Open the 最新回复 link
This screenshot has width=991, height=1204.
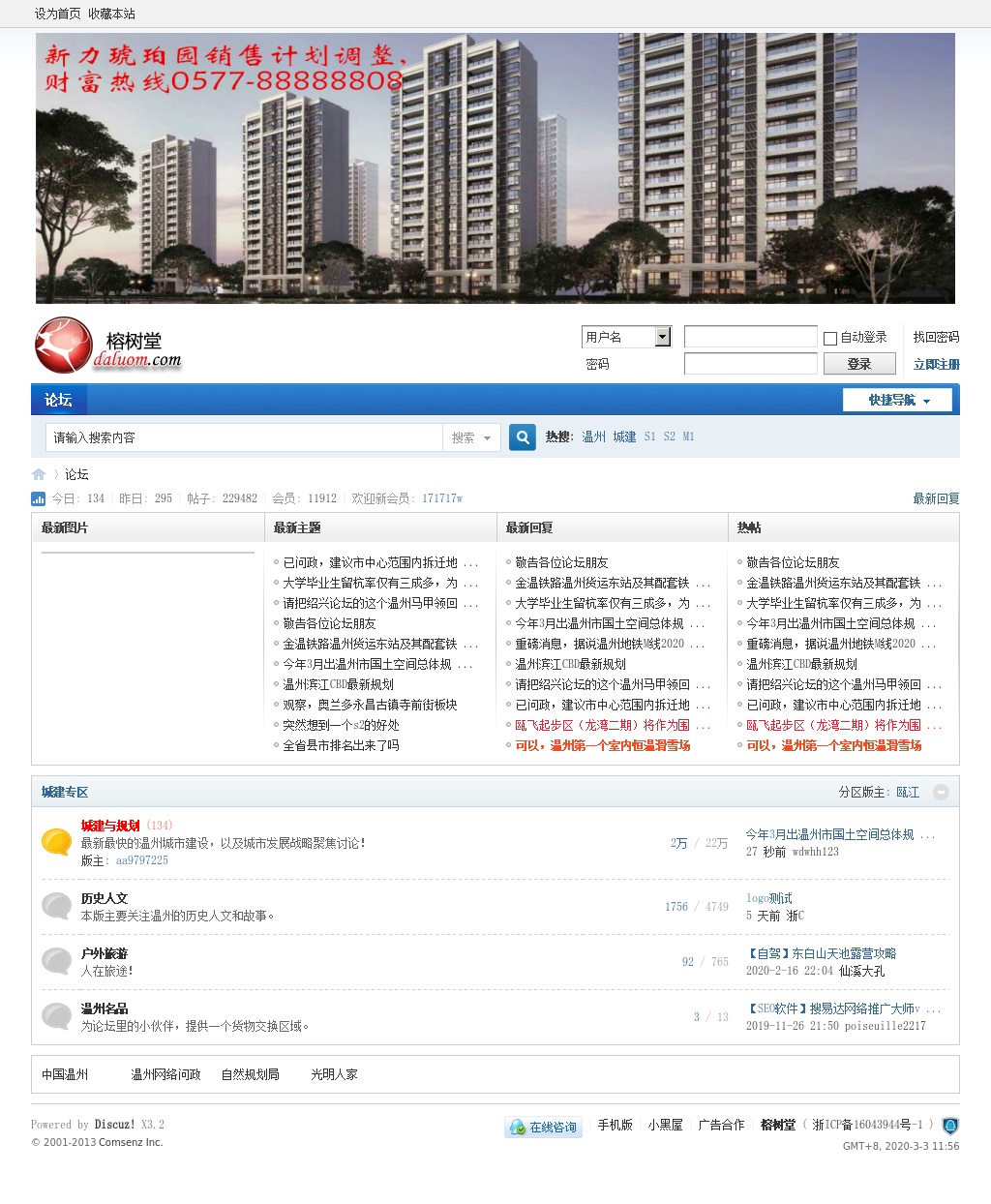click(x=936, y=498)
